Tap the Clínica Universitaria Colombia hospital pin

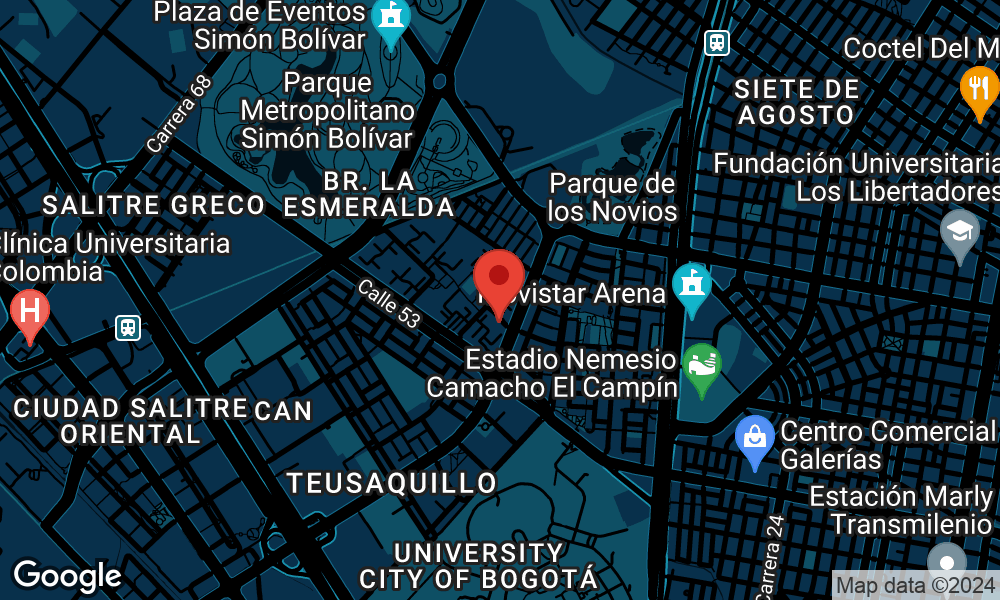click(29, 312)
